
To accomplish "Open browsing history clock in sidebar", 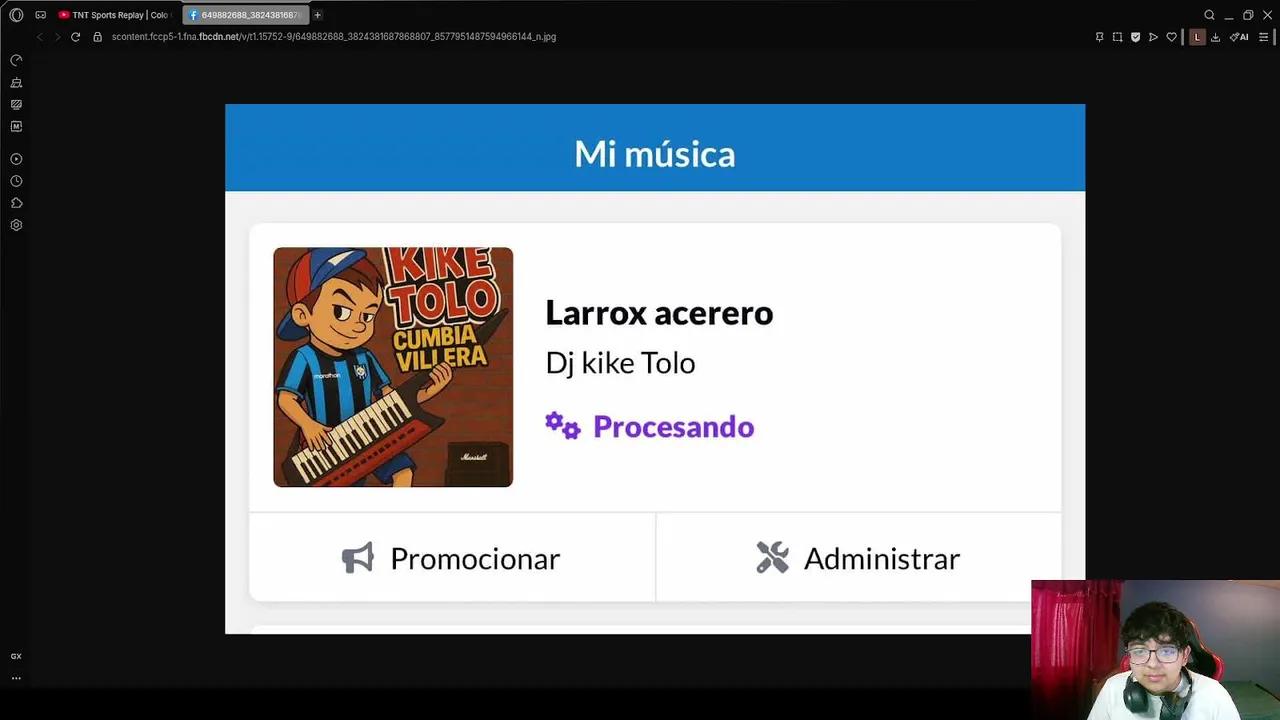I will click(x=16, y=181).
